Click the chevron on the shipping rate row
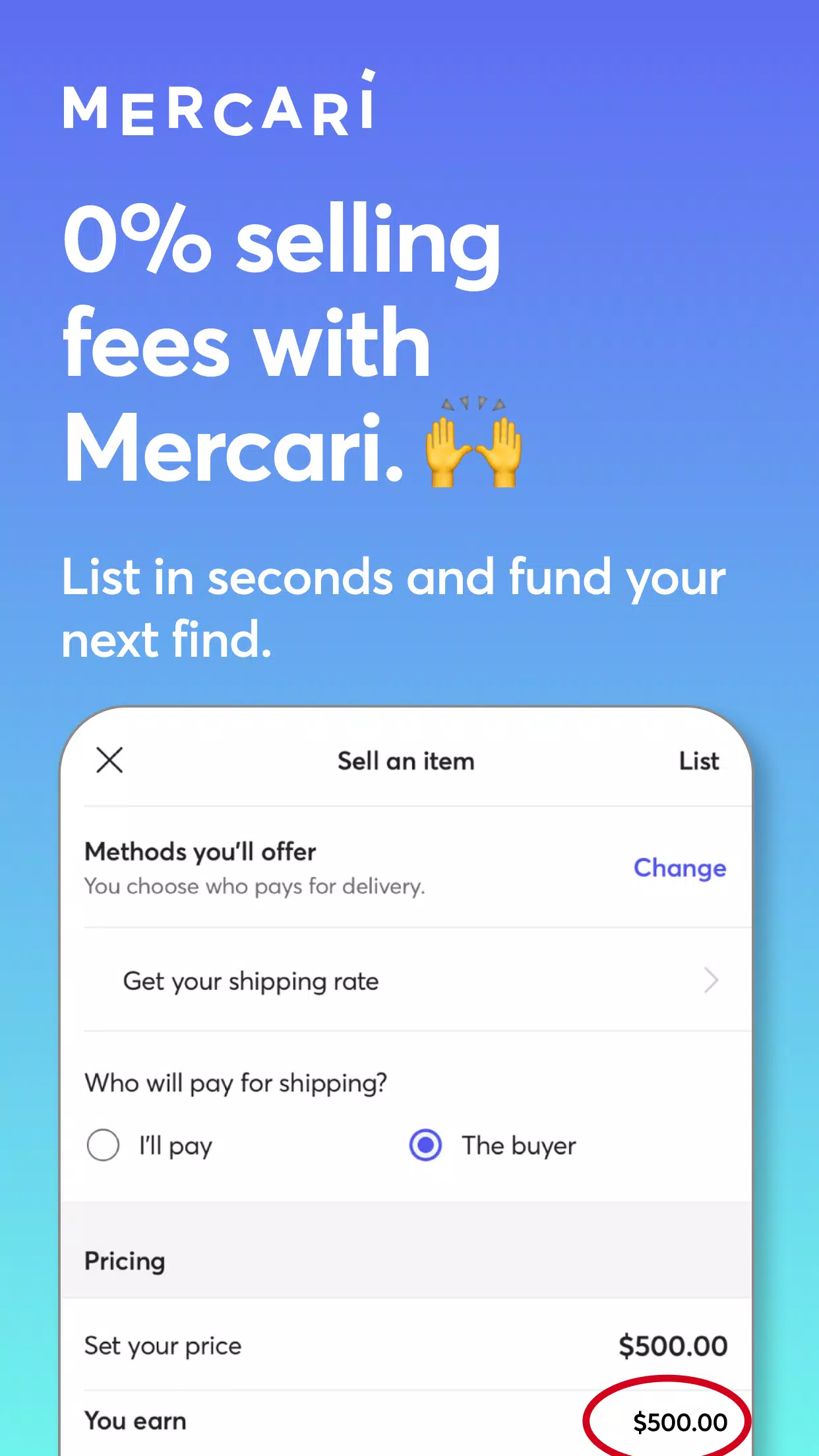 tap(711, 981)
